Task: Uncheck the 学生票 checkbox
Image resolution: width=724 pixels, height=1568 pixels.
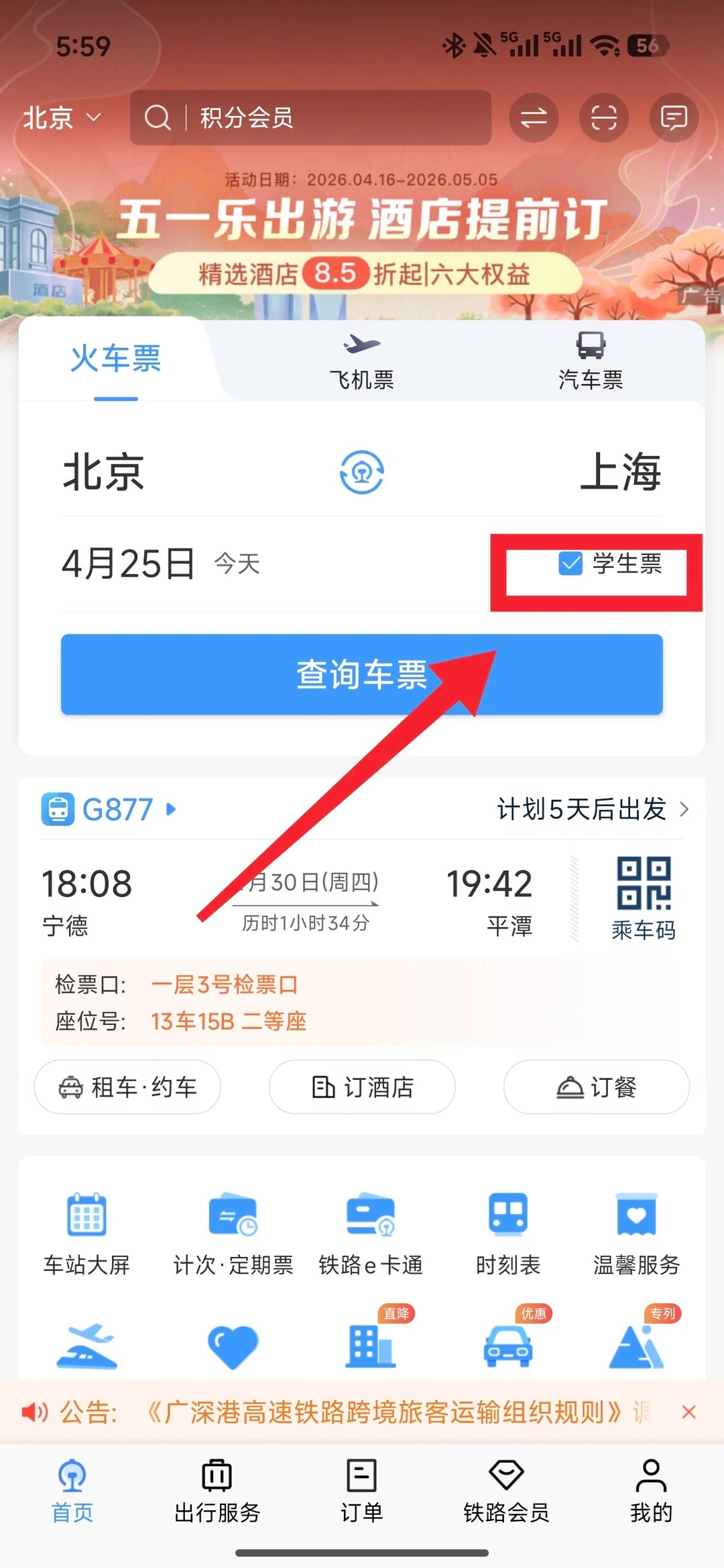Action: pos(570,563)
